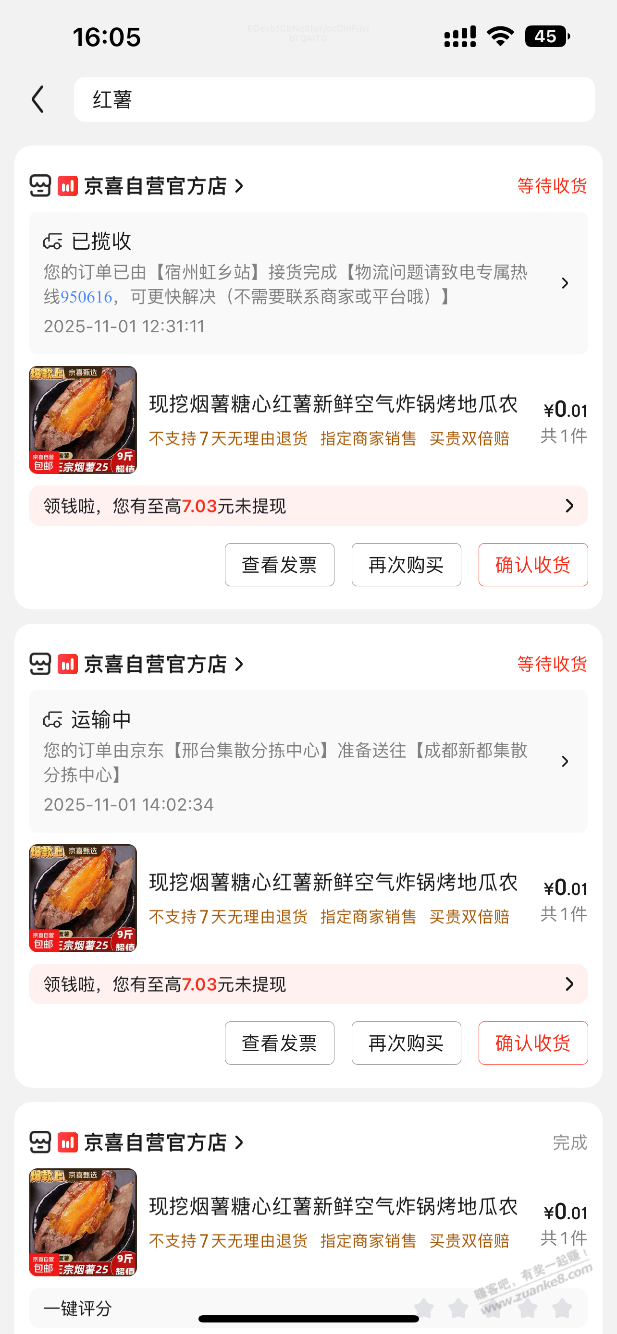Screen dimensions: 617x1334
Task: Go back using the top-left arrow
Action: tap(38, 99)
